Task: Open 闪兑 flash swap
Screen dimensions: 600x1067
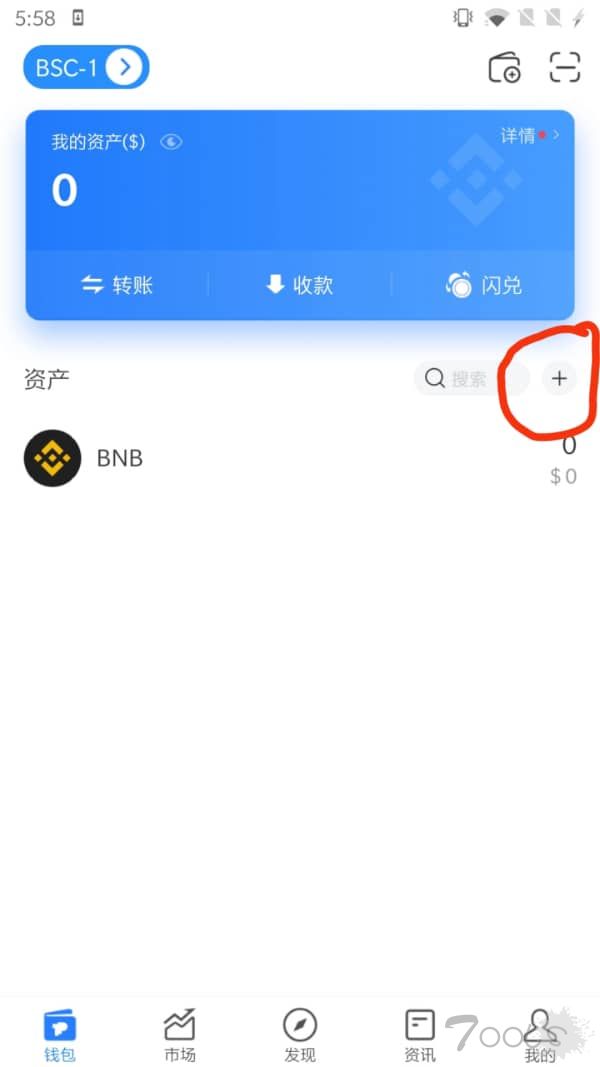Action: [x=484, y=284]
